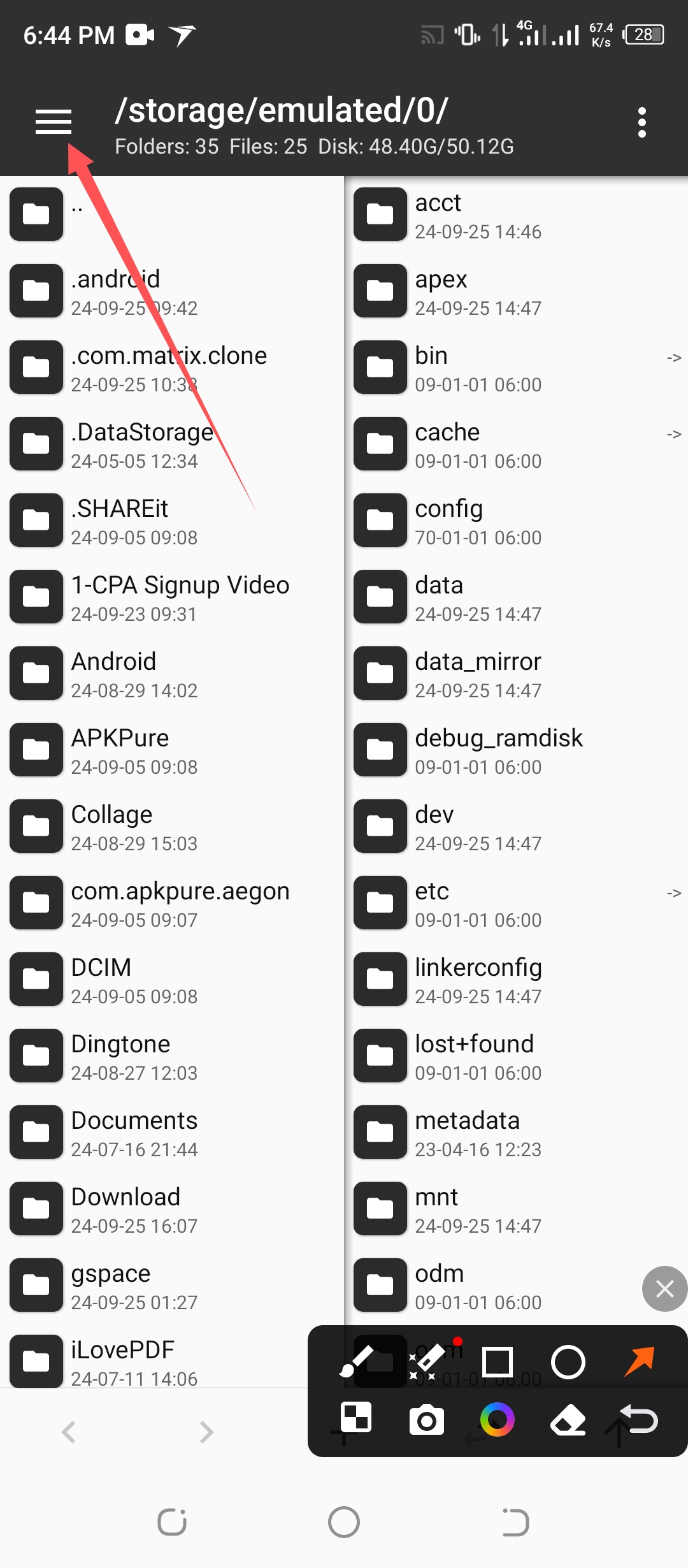This screenshot has height=1568, width=688.
Task: Open the hamburger drawer menu
Action: pyautogui.click(x=54, y=121)
